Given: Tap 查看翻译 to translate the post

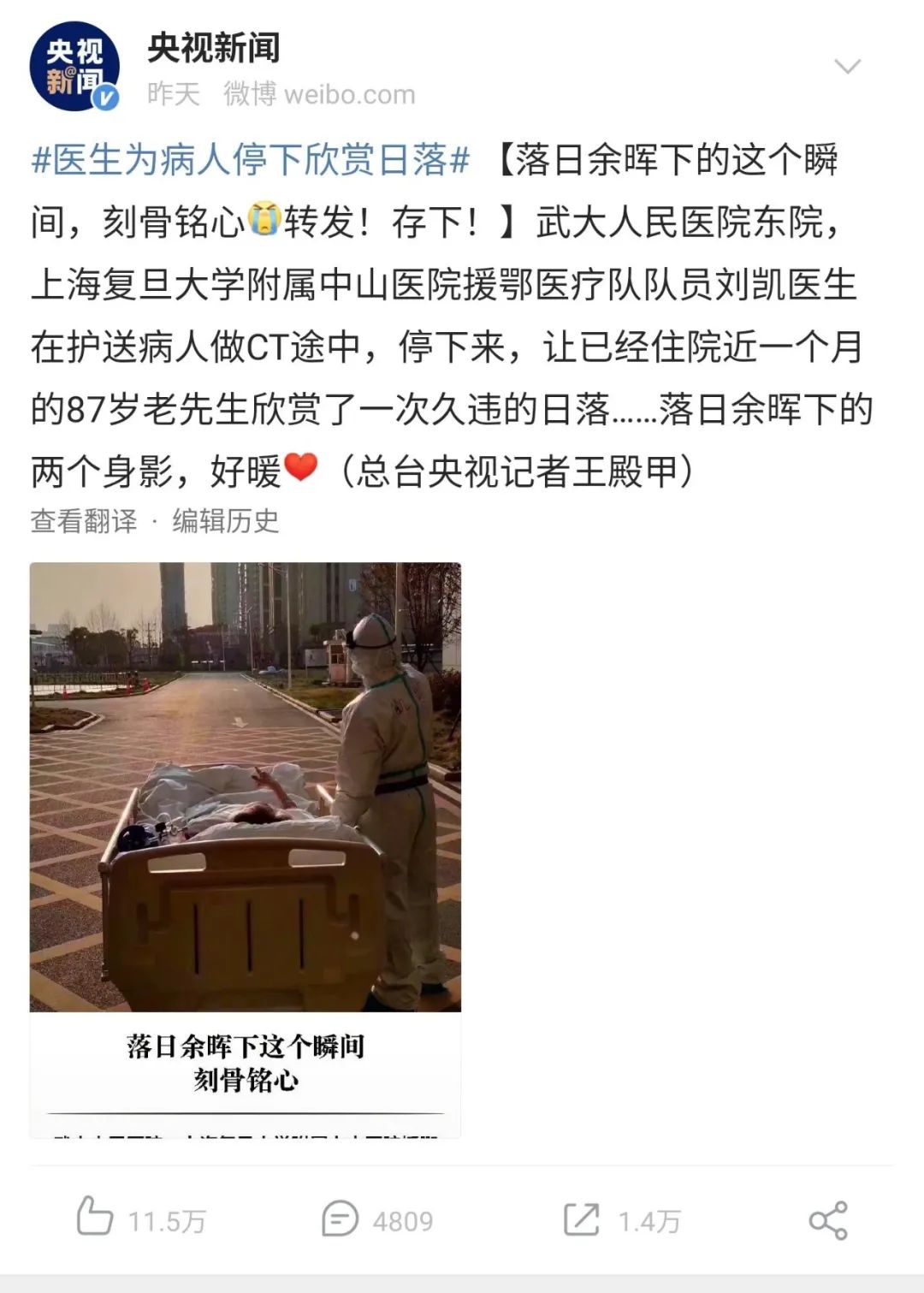Looking at the screenshot, I should point(84,520).
